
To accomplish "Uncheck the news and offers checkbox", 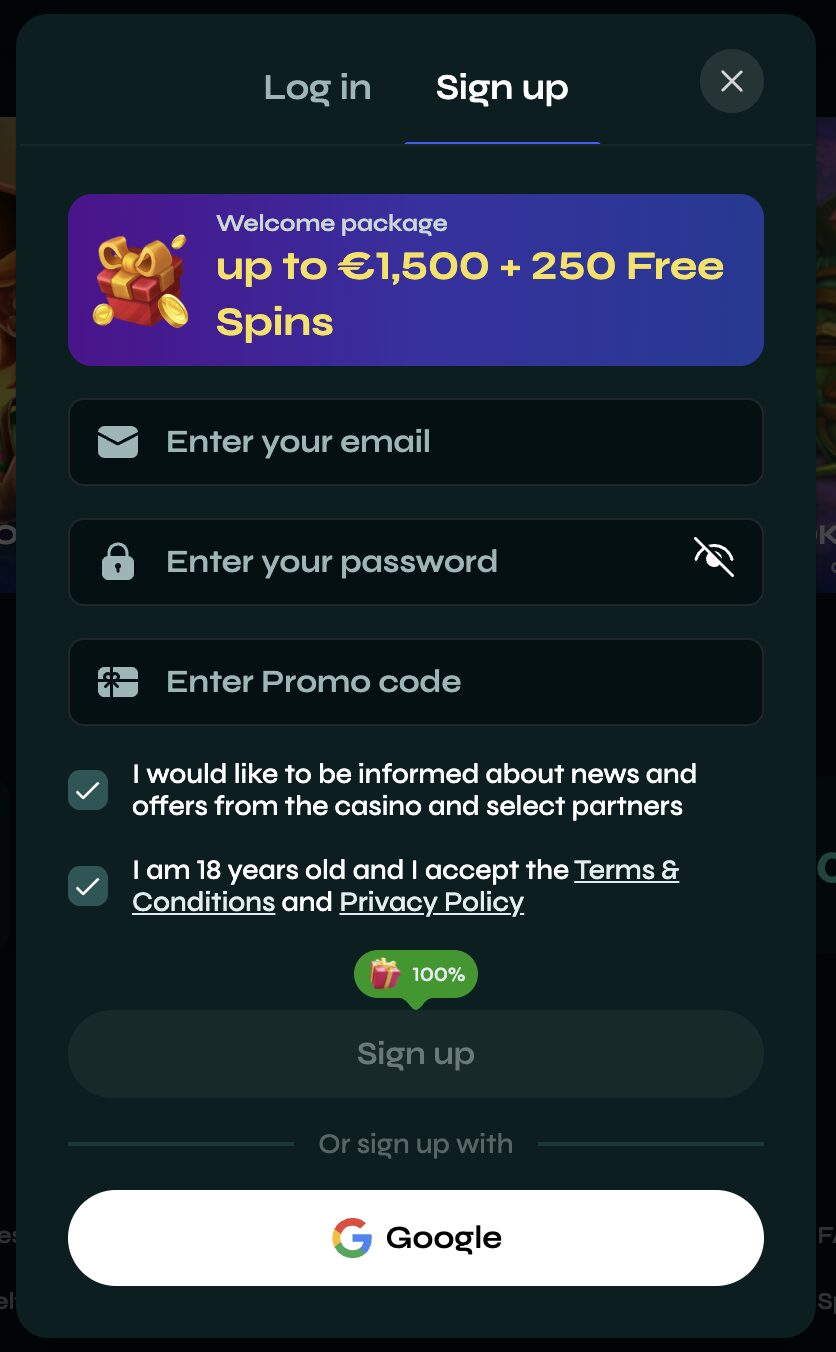I will 88,790.
